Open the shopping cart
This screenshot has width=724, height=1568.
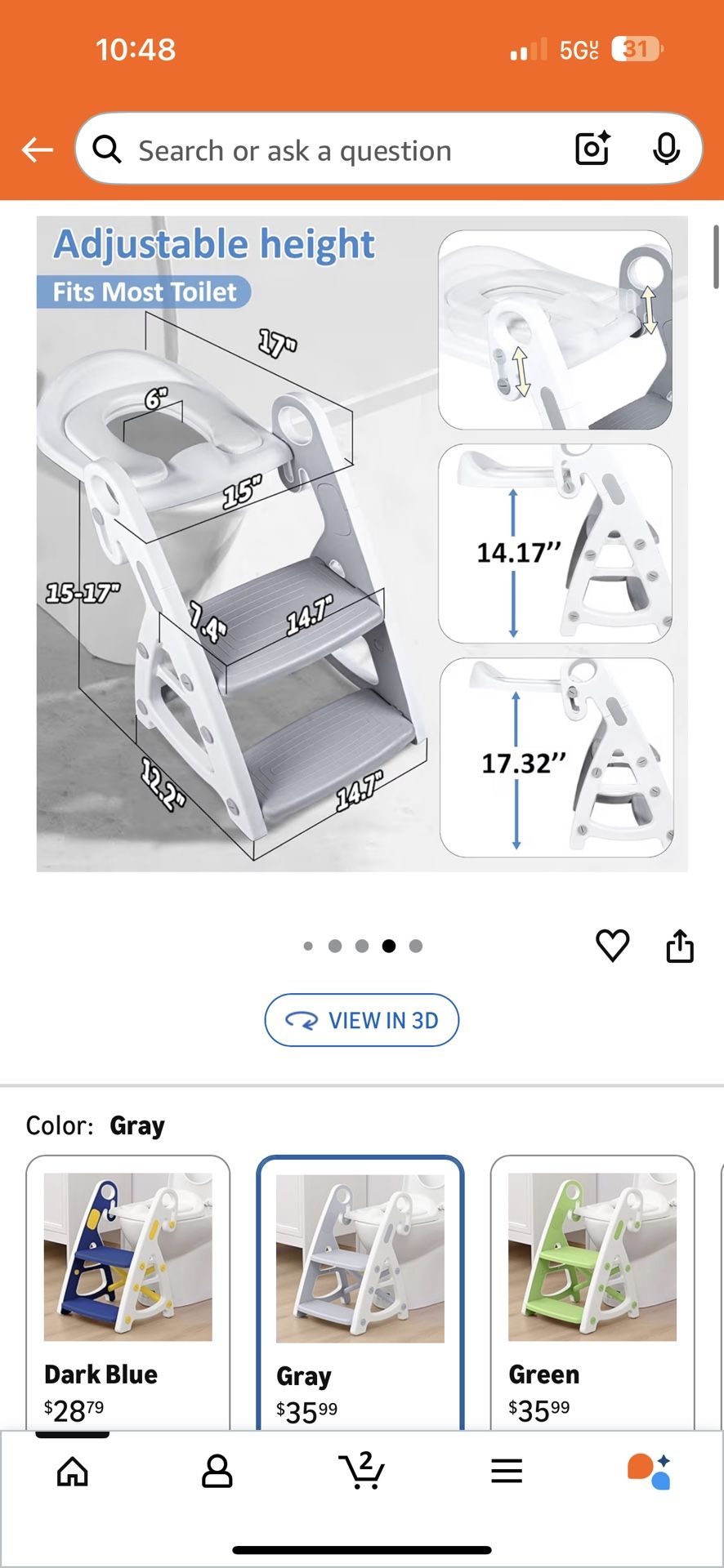pos(361,1472)
